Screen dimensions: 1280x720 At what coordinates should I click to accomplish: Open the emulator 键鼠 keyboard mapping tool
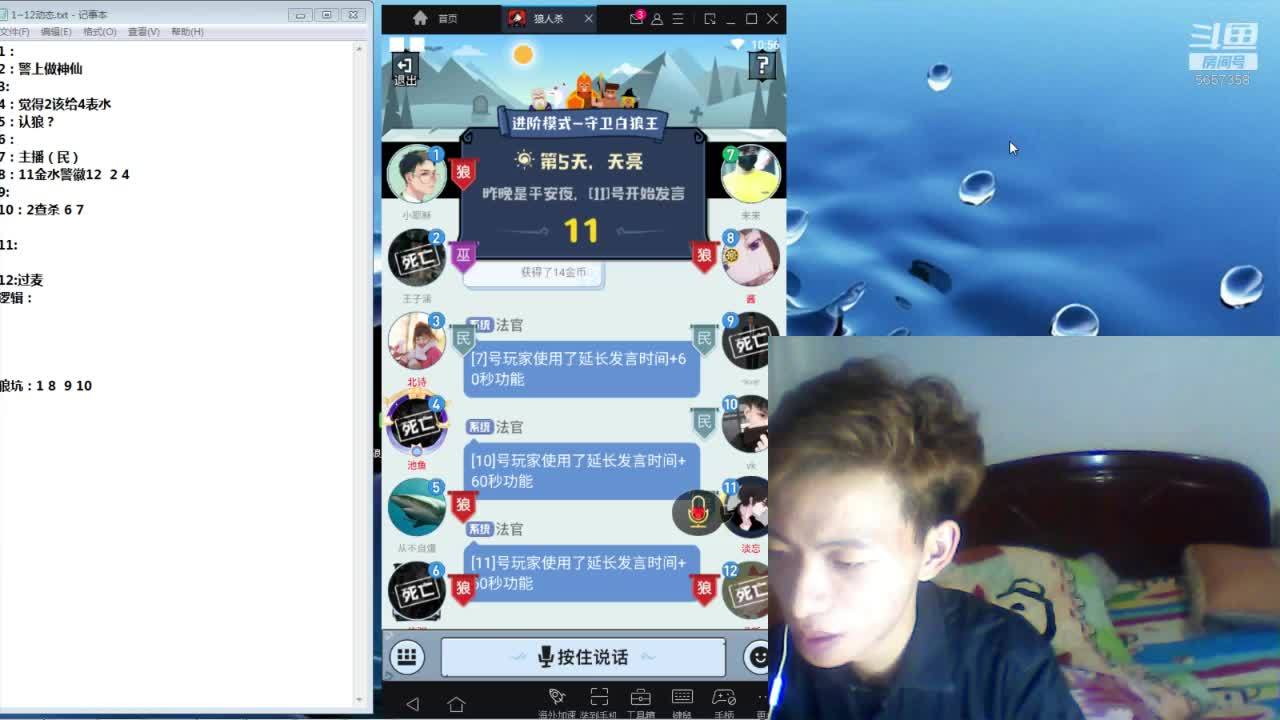[682, 700]
